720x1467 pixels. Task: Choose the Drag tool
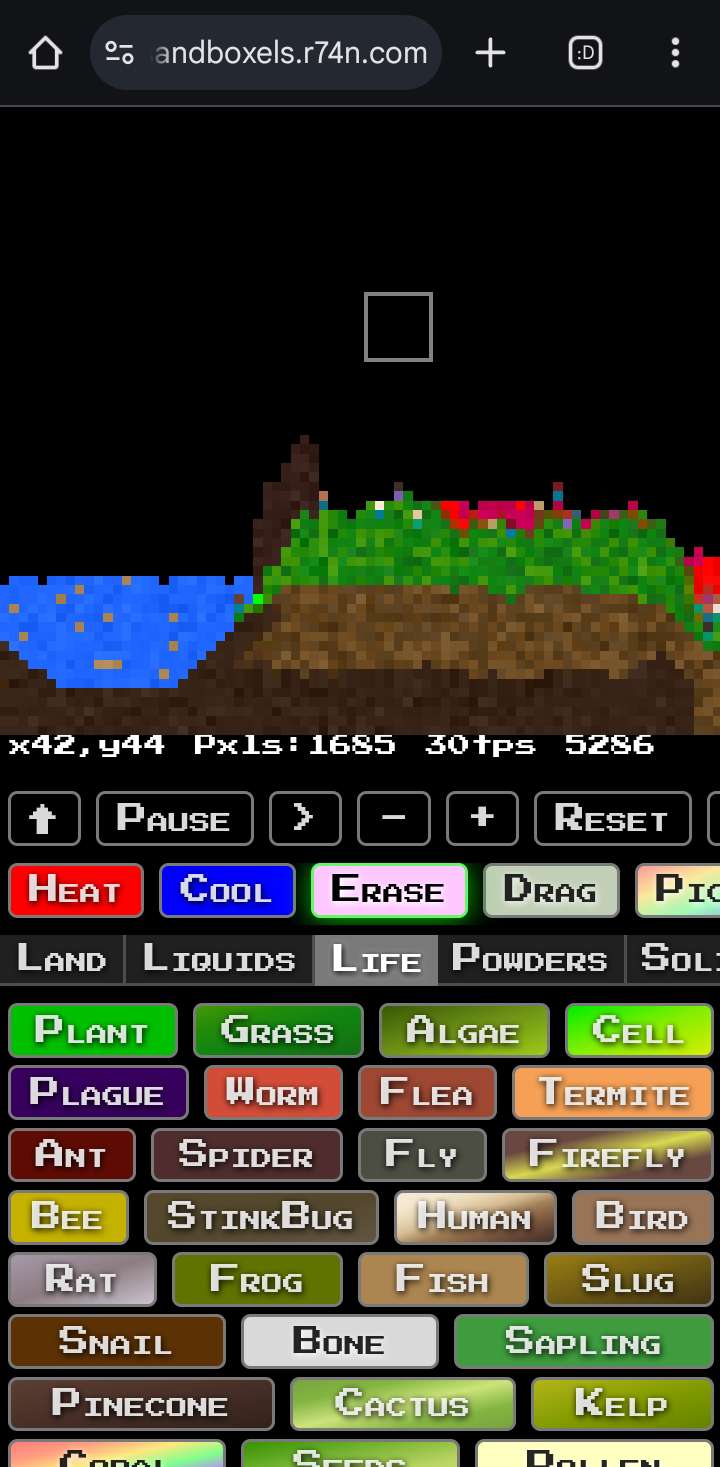pos(551,890)
